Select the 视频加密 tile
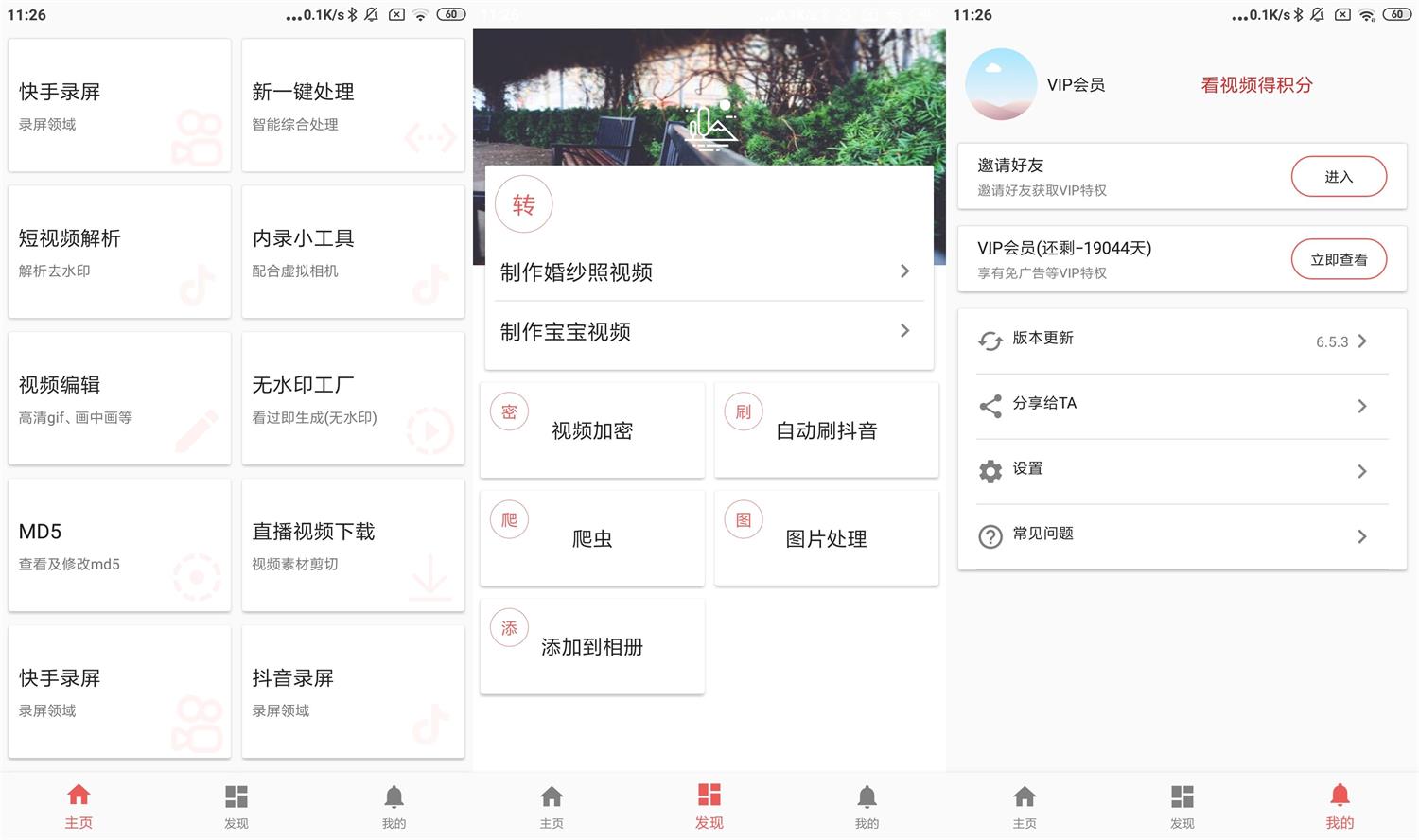The height and width of the screenshot is (840, 1419). [592, 430]
